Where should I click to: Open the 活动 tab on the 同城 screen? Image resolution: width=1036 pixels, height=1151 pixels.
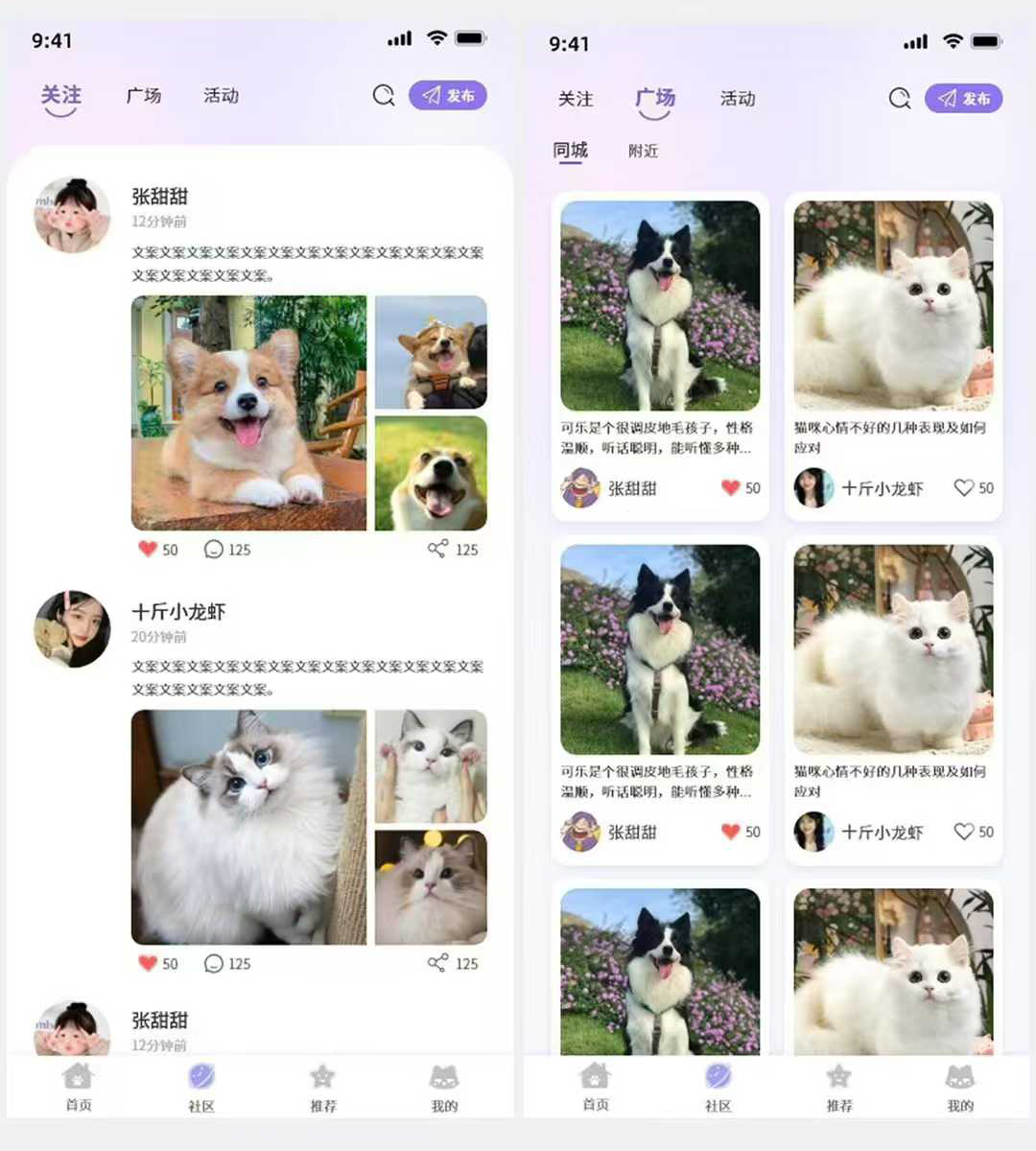[x=738, y=98]
